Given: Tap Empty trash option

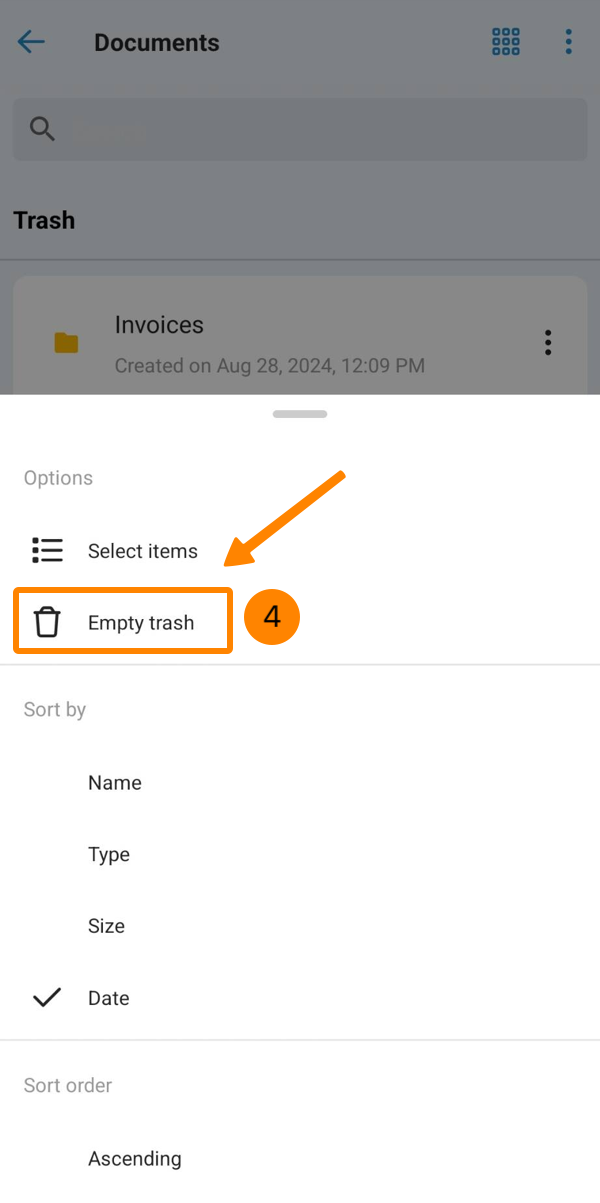Looking at the screenshot, I should coord(140,623).
